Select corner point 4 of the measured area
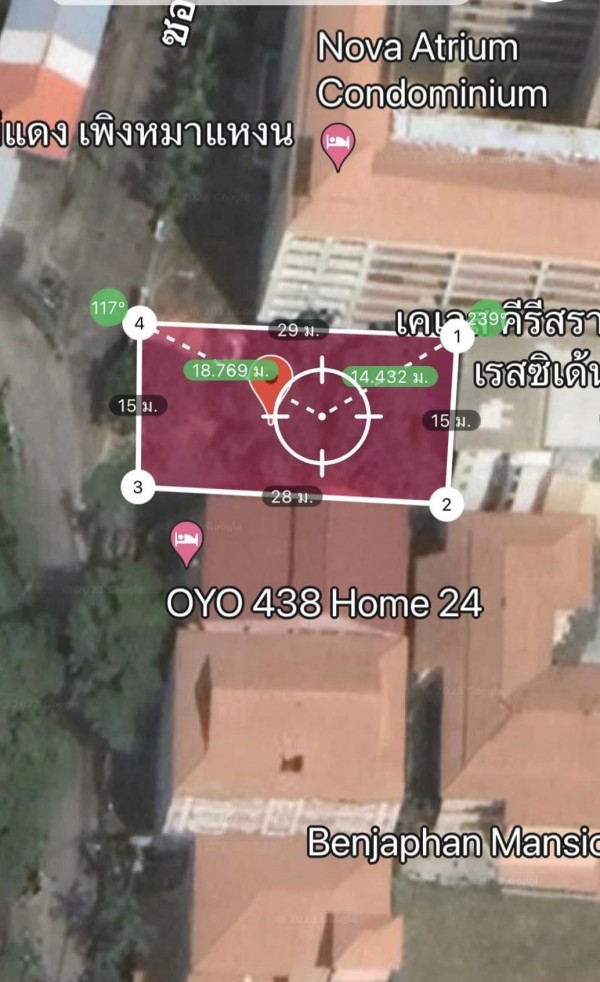This screenshot has height=982, width=600. 140,322
